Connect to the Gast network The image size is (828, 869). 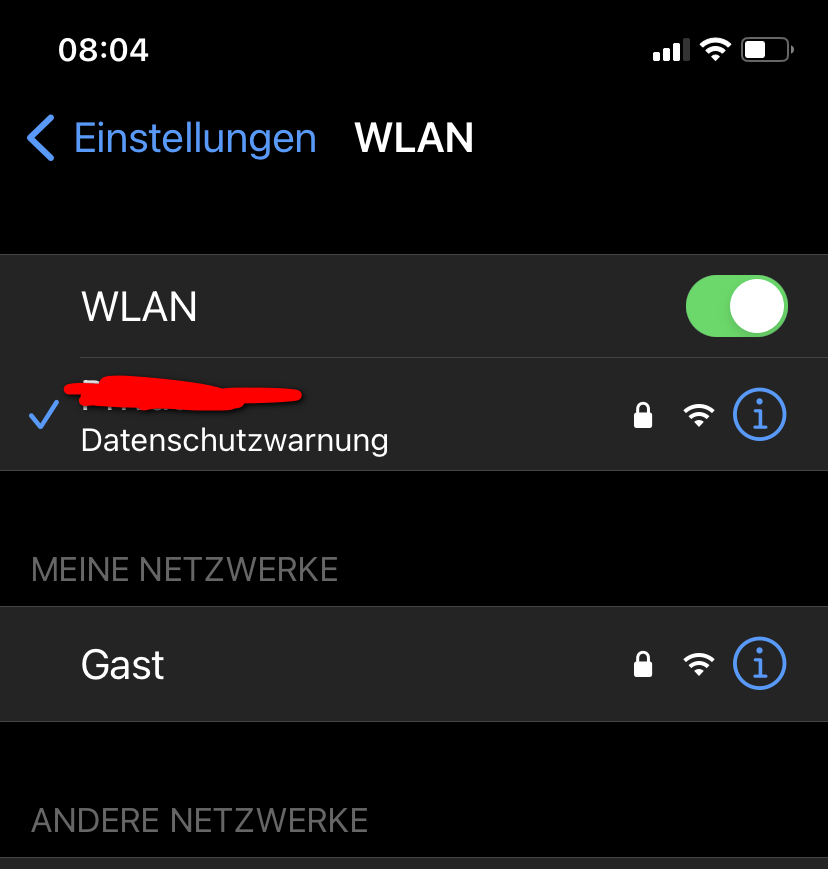(x=123, y=664)
